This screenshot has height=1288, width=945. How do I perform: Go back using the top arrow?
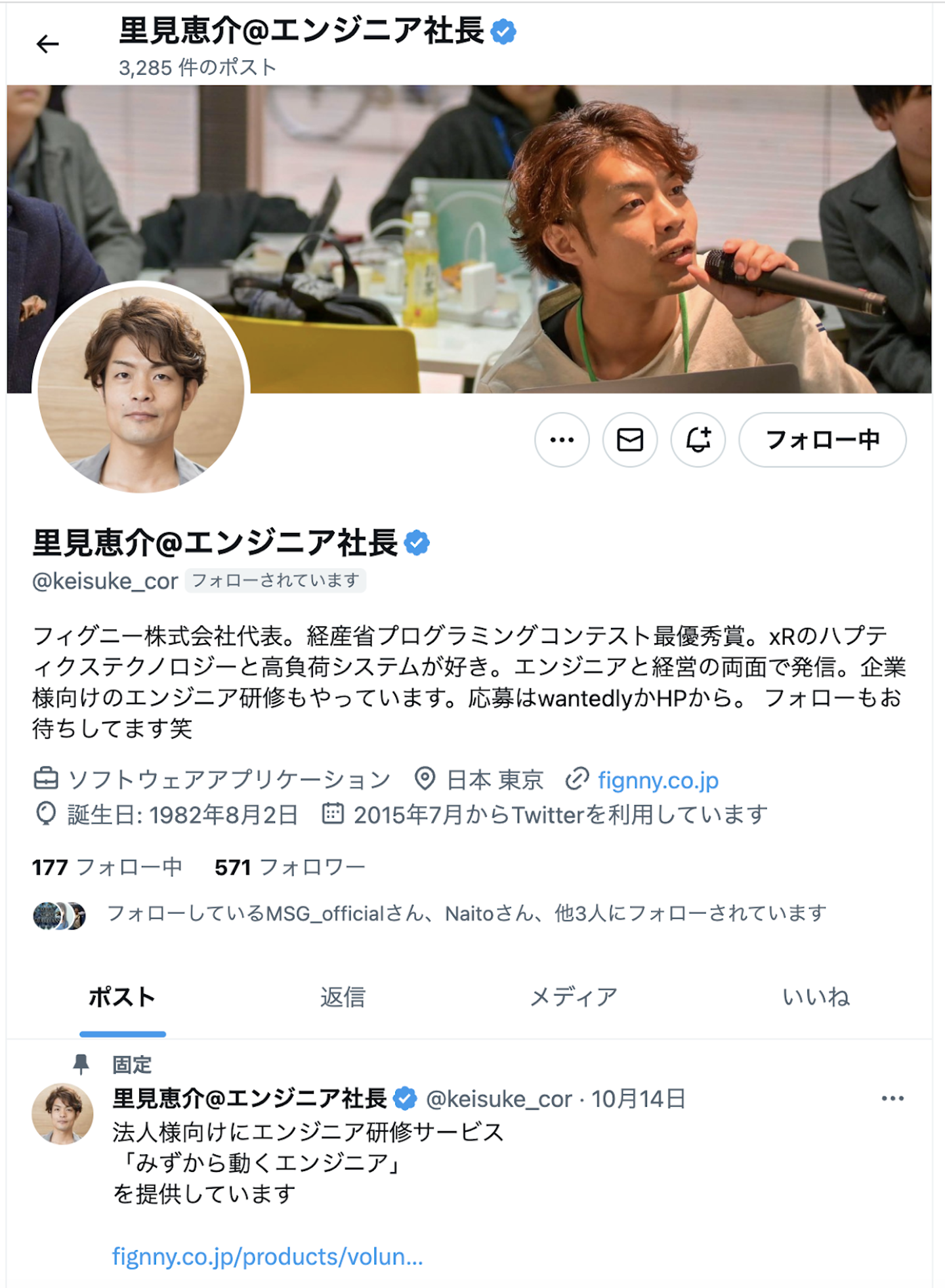pos(47,44)
